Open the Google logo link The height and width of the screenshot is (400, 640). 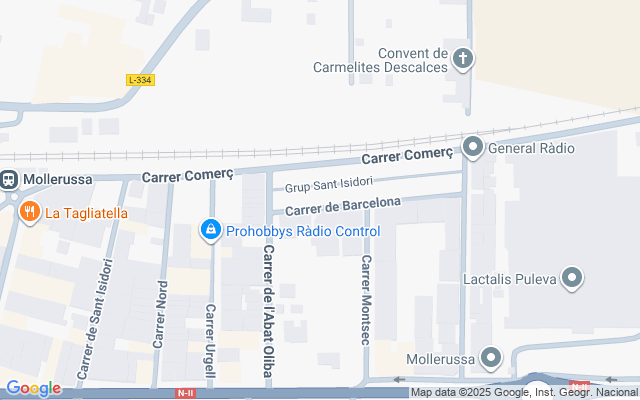pyautogui.click(x=33, y=388)
